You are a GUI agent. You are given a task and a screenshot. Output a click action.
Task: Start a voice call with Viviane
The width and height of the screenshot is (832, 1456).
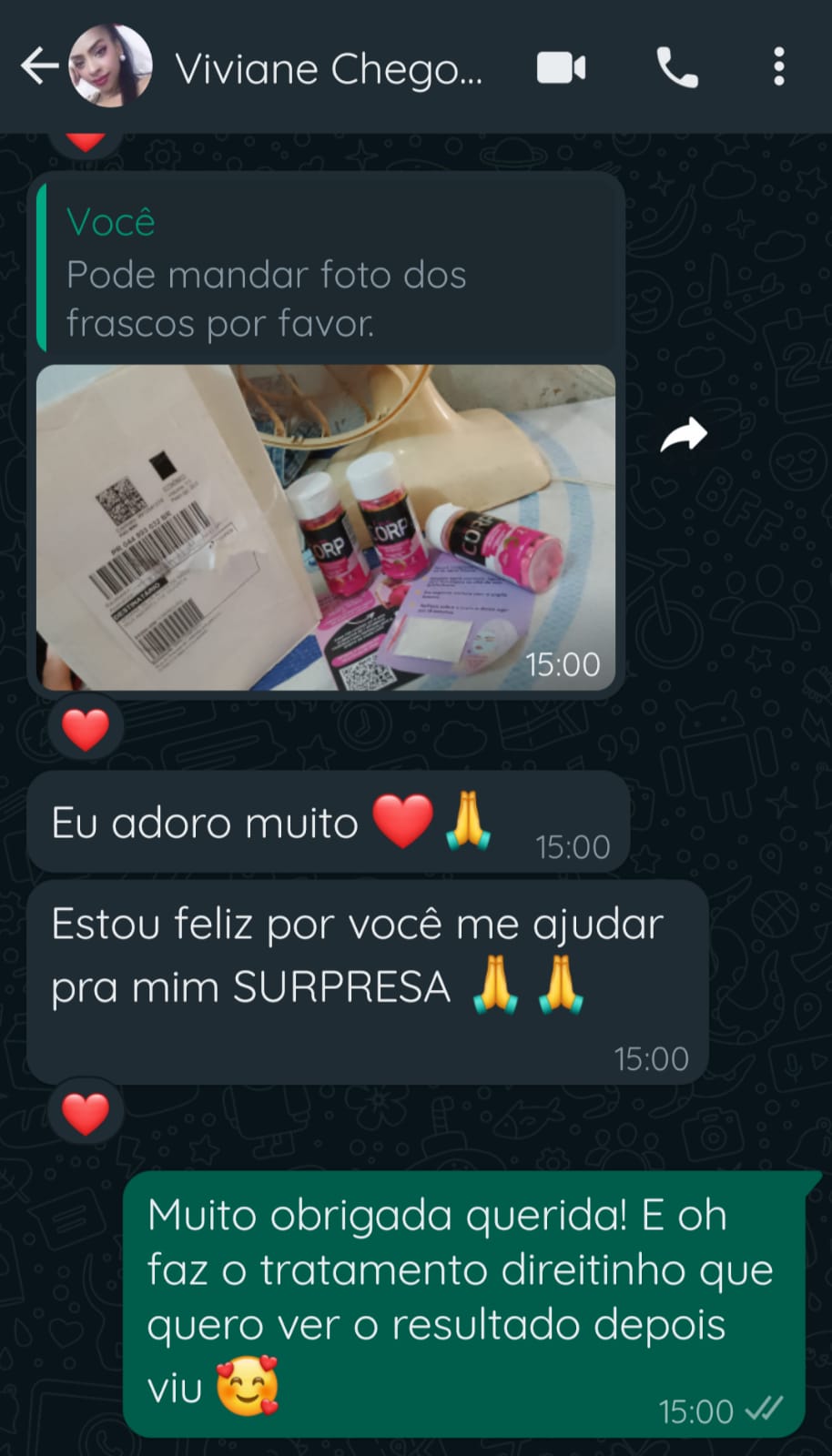(x=676, y=68)
